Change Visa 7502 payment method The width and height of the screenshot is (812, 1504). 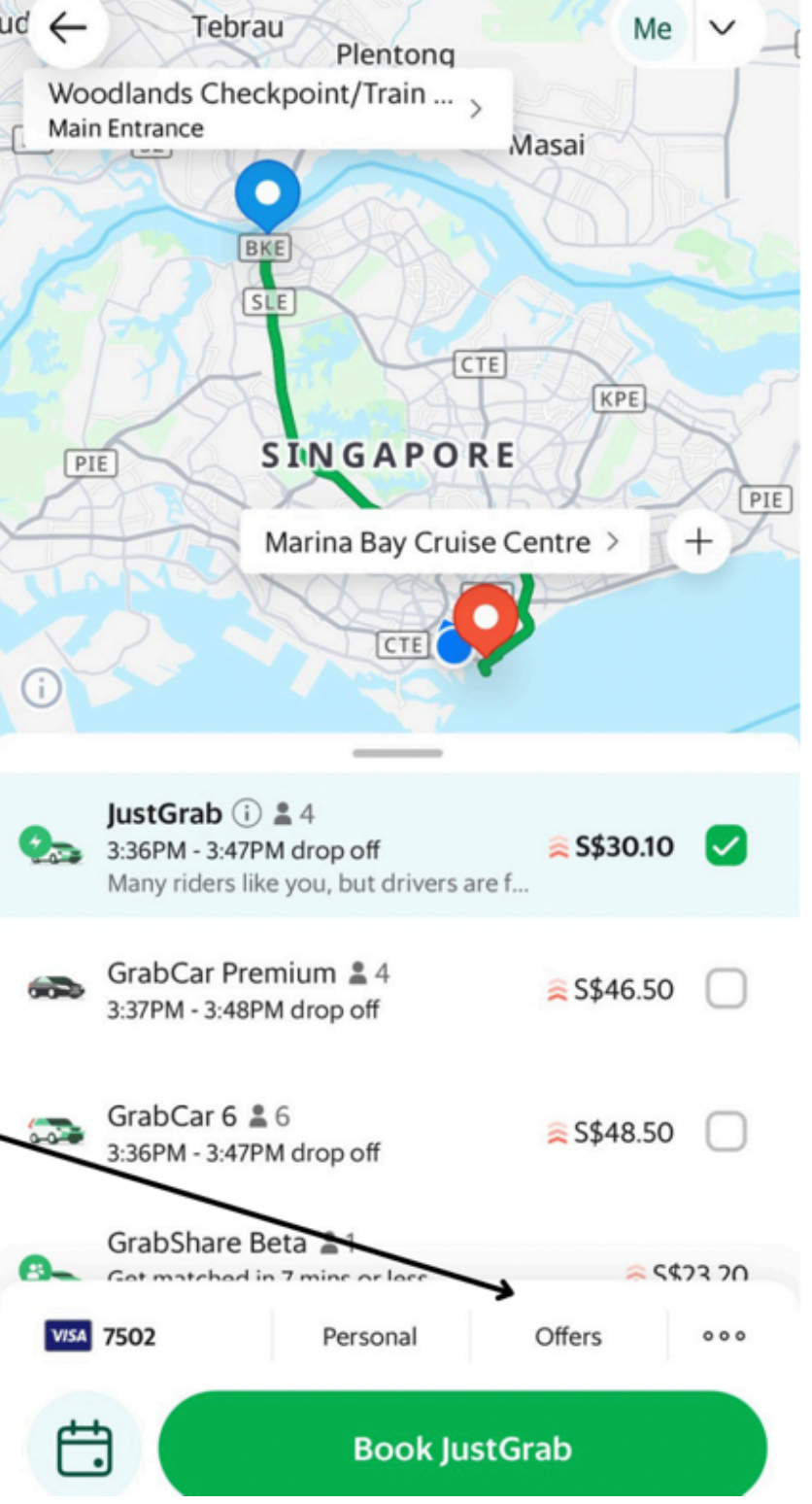[102, 1337]
